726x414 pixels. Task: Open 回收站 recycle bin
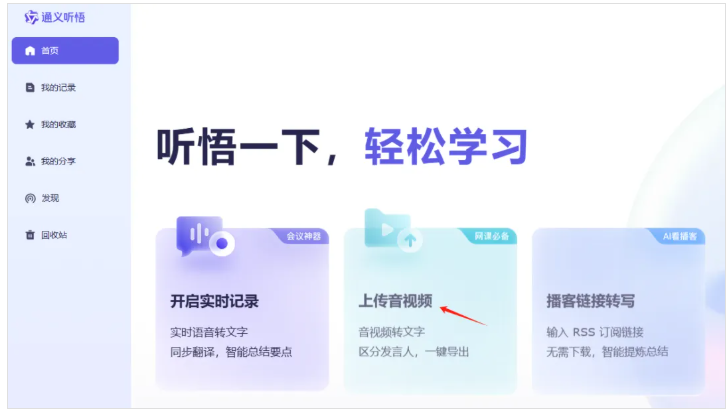click(53, 235)
